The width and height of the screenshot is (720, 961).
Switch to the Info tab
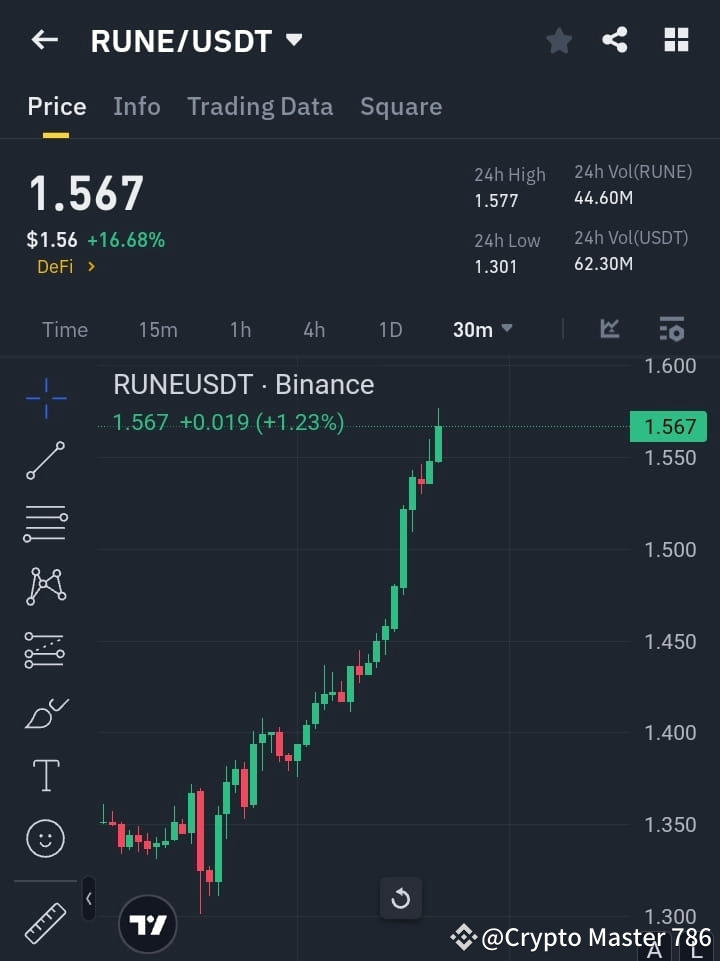tap(137, 106)
